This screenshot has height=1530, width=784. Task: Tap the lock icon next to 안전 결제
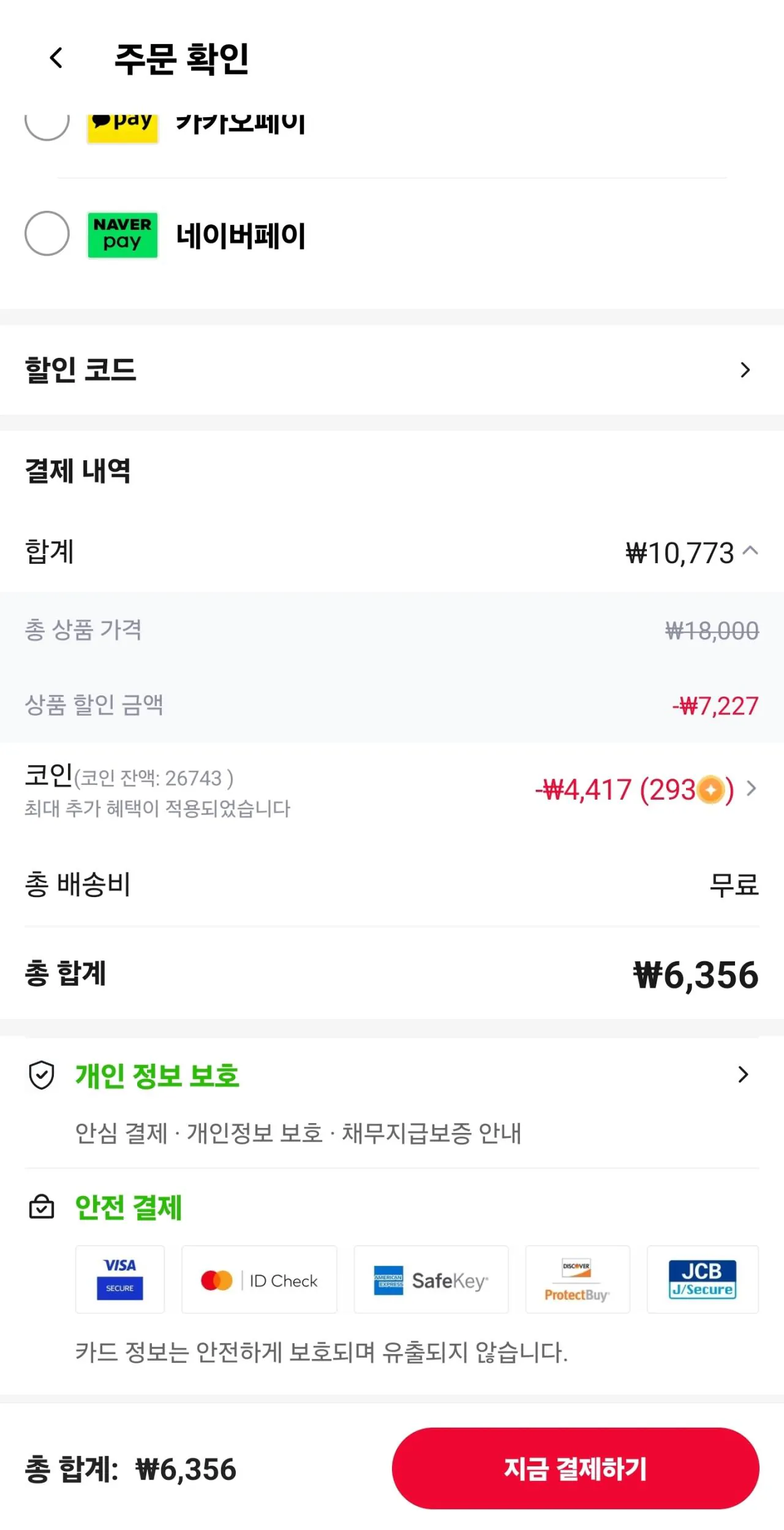pyautogui.click(x=40, y=1206)
